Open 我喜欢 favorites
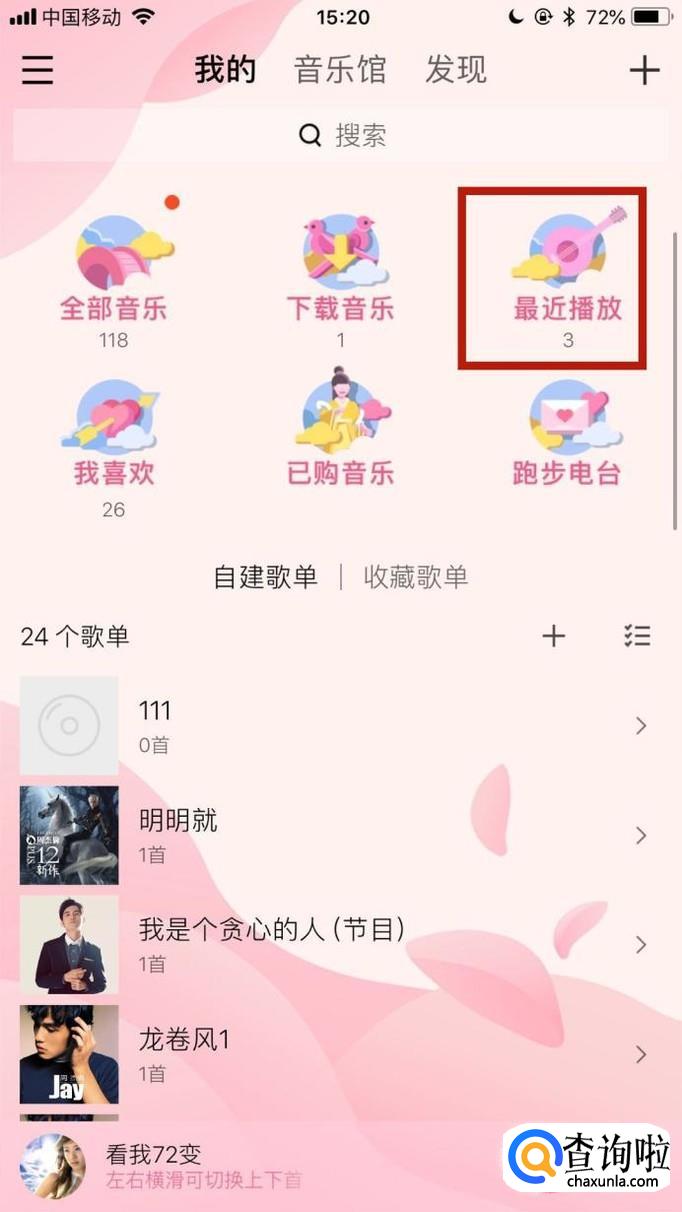The height and width of the screenshot is (1212, 682). pyautogui.click(x=114, y=445)
